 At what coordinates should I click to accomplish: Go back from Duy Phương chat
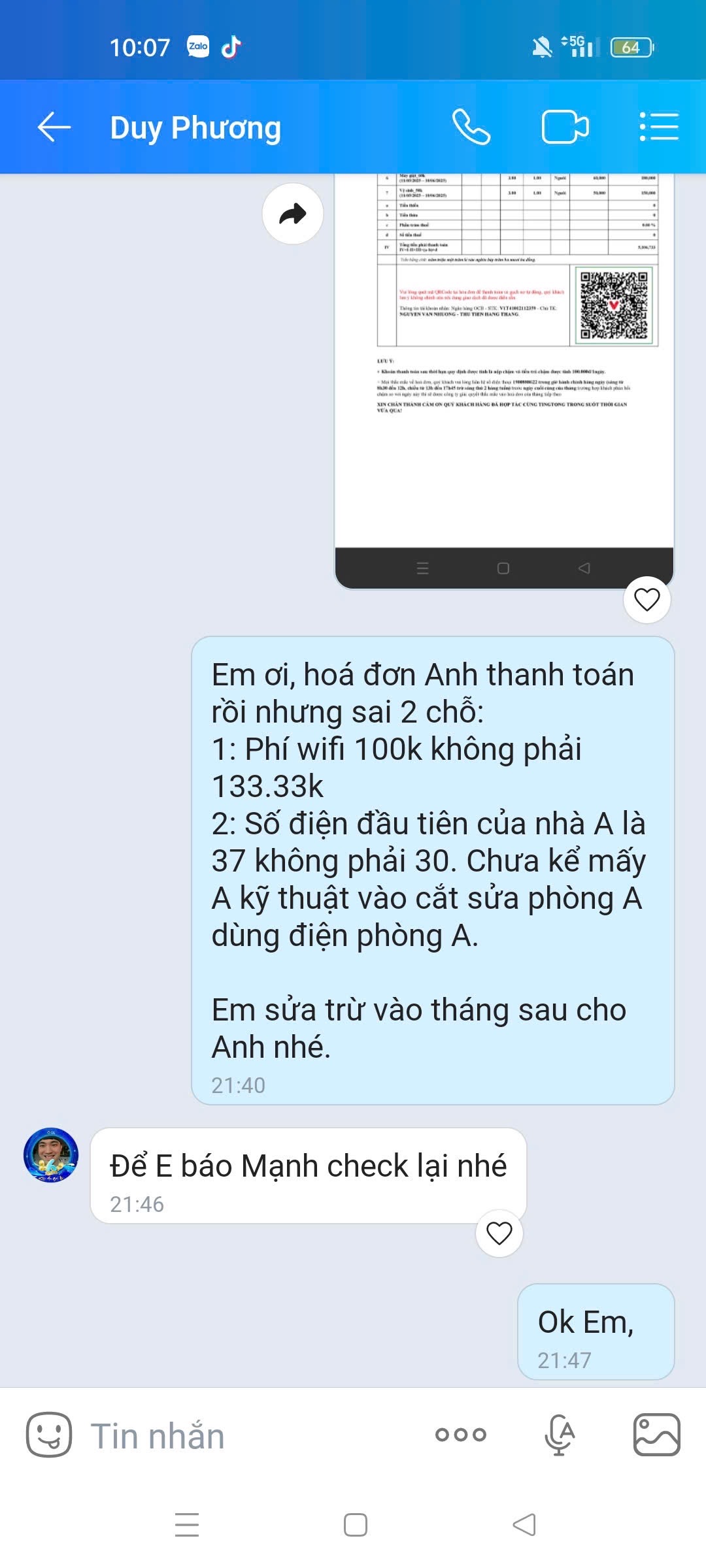tap(54, 127)
